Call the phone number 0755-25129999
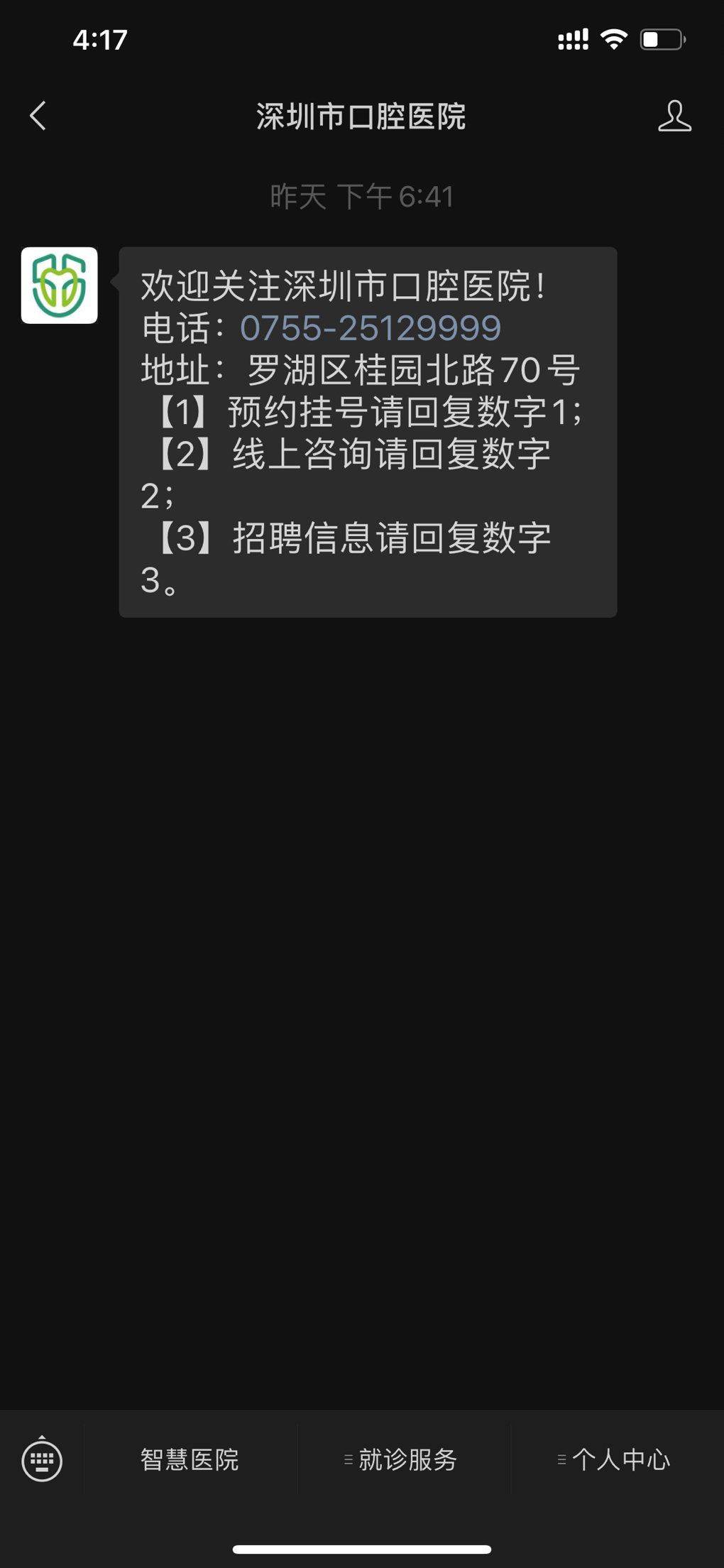 click(x=371, y=328)
